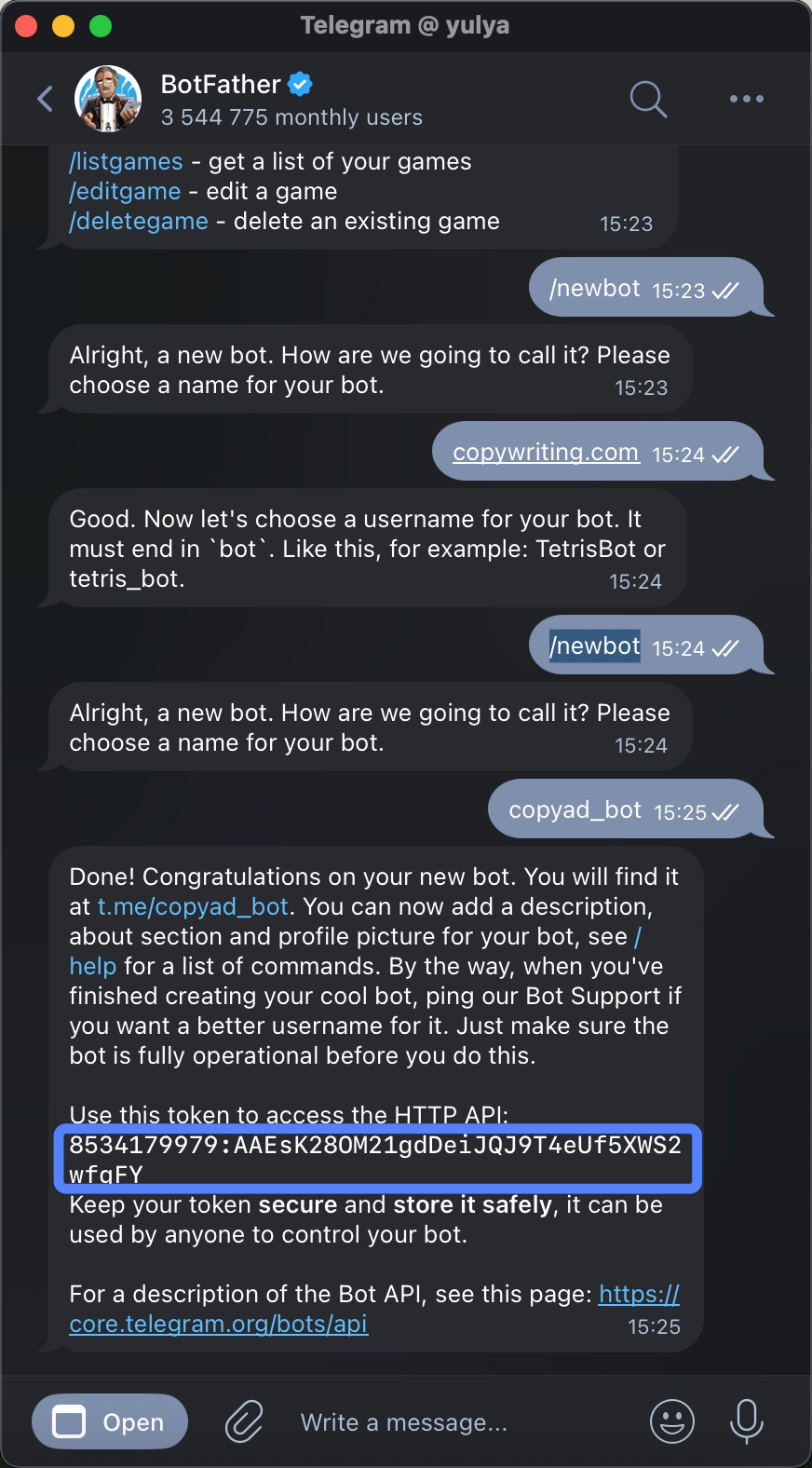Tap the Open button

[110, 1422]
